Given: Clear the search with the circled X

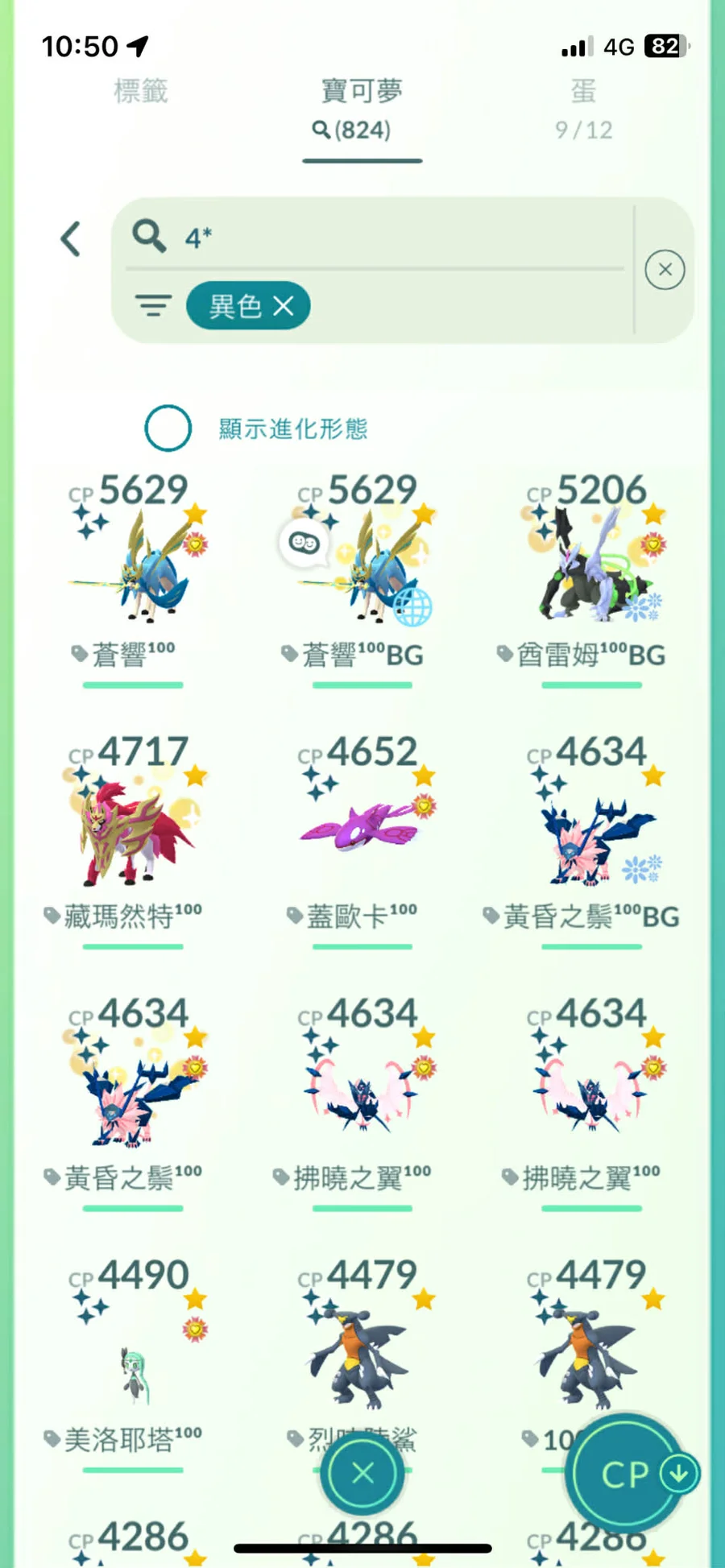Looking at the screenshot, I should click(x=665, y=270).
